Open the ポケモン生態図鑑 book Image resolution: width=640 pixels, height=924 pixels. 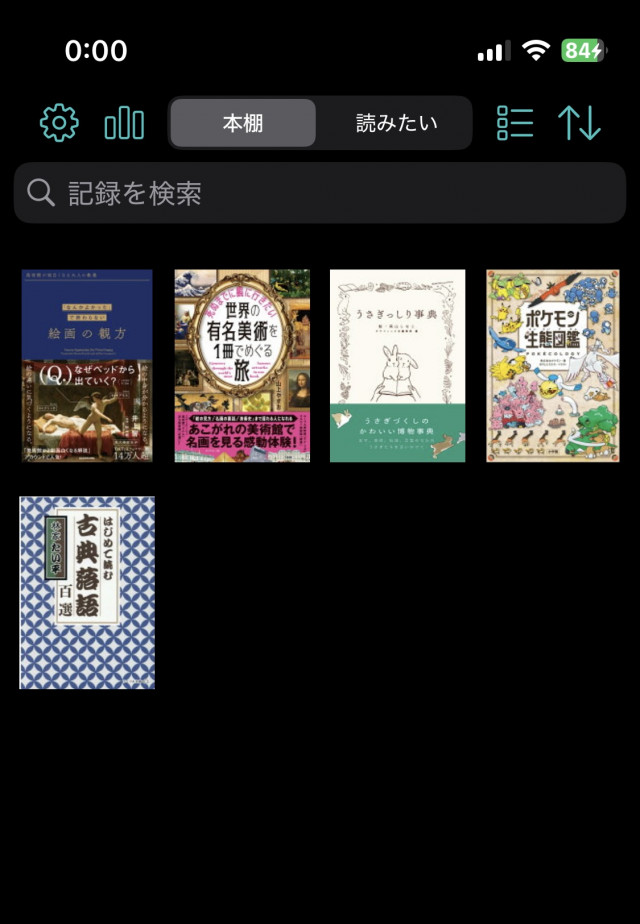coord(553,365)
